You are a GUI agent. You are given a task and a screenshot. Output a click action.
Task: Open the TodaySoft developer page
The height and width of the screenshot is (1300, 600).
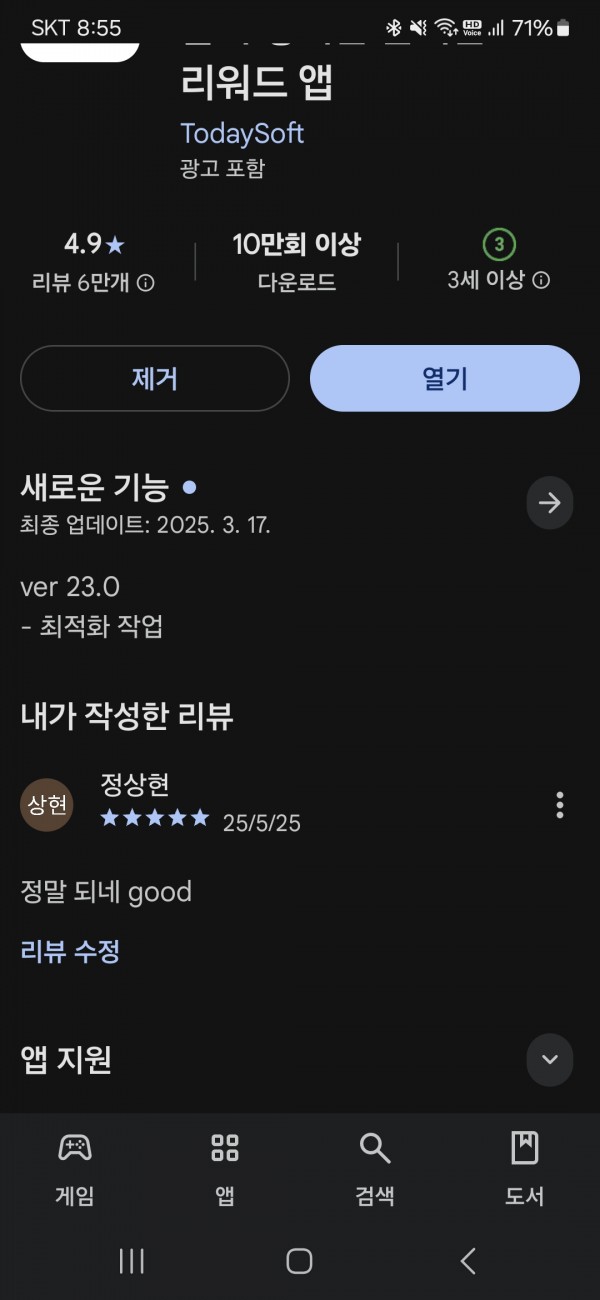(242, 134)
